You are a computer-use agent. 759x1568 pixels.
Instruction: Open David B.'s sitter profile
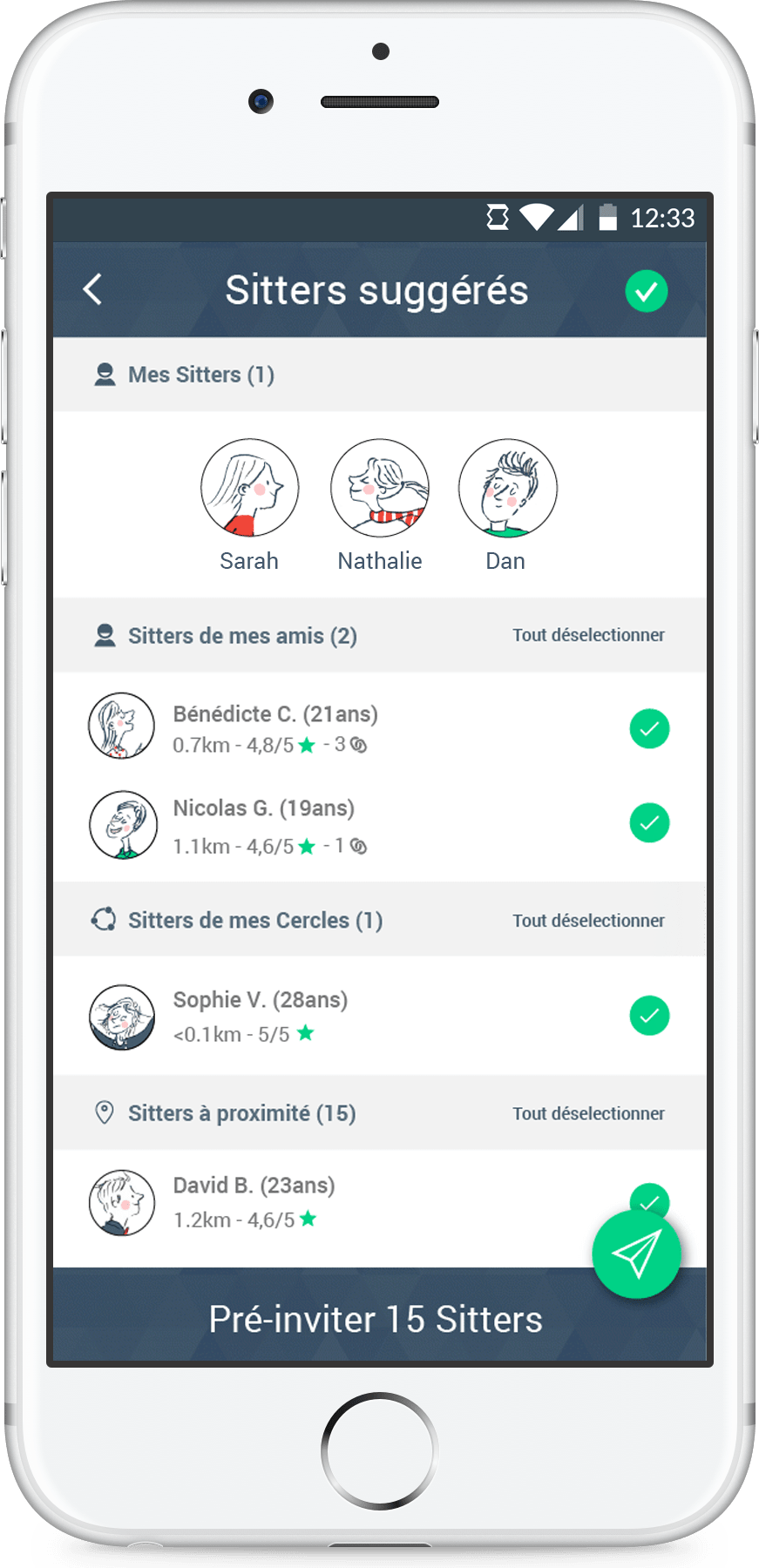click(x=254, y=1202)
